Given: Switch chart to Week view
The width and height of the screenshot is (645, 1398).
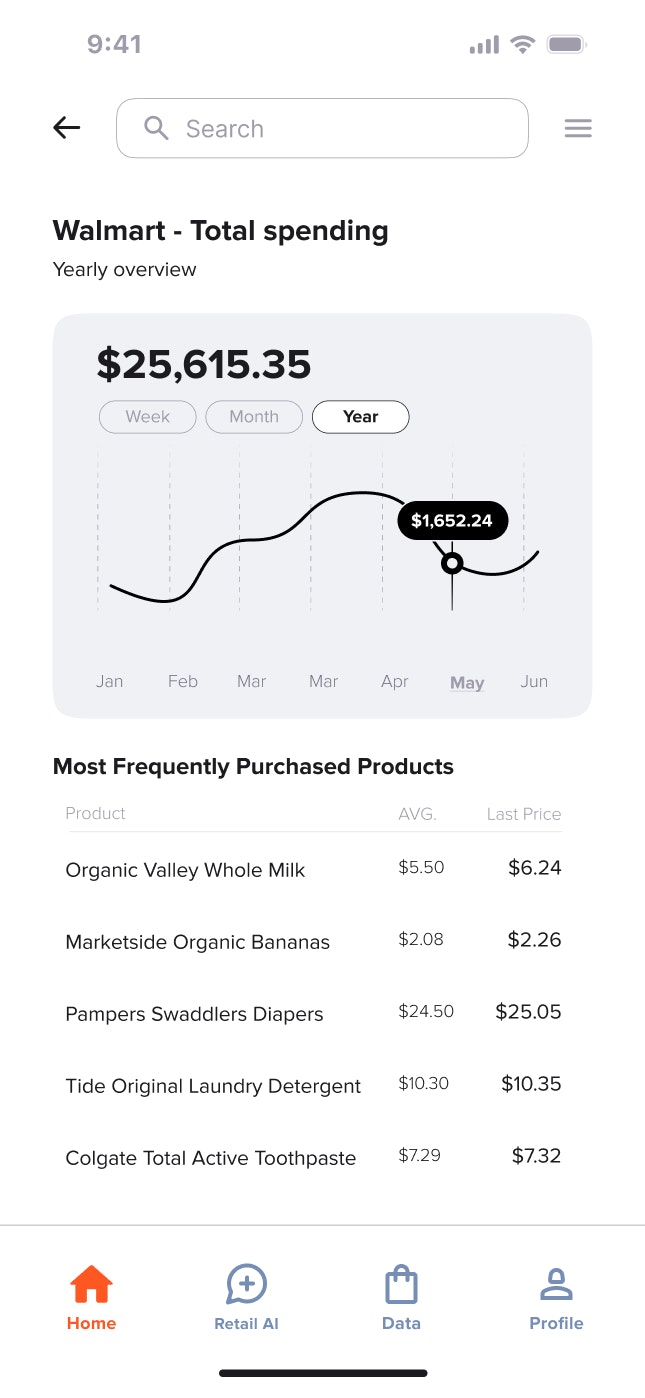Looking at the screenshot, I should pos(148,417).
